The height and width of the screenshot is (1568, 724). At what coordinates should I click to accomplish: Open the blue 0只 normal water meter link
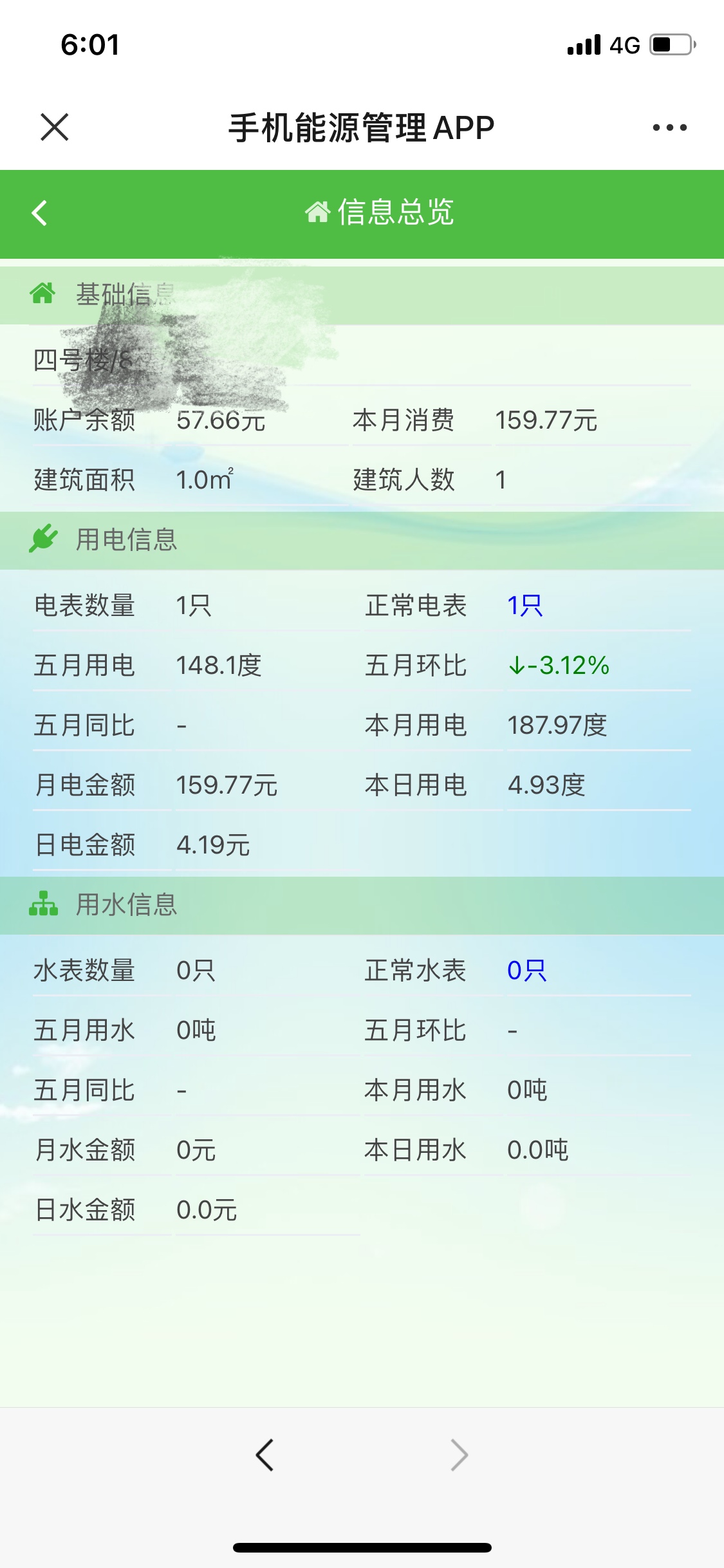point(526,970)
